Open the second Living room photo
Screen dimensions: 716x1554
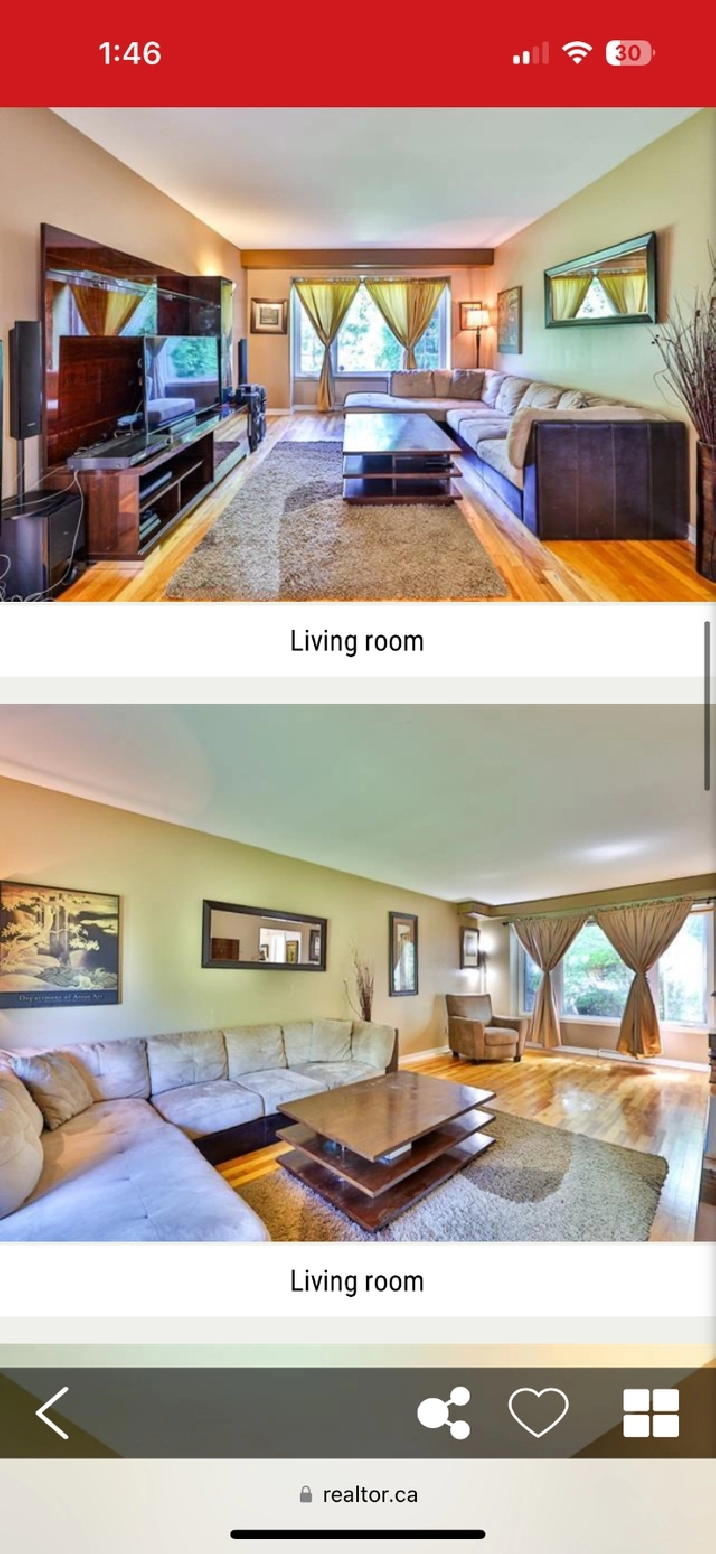(x=357, y=972)
